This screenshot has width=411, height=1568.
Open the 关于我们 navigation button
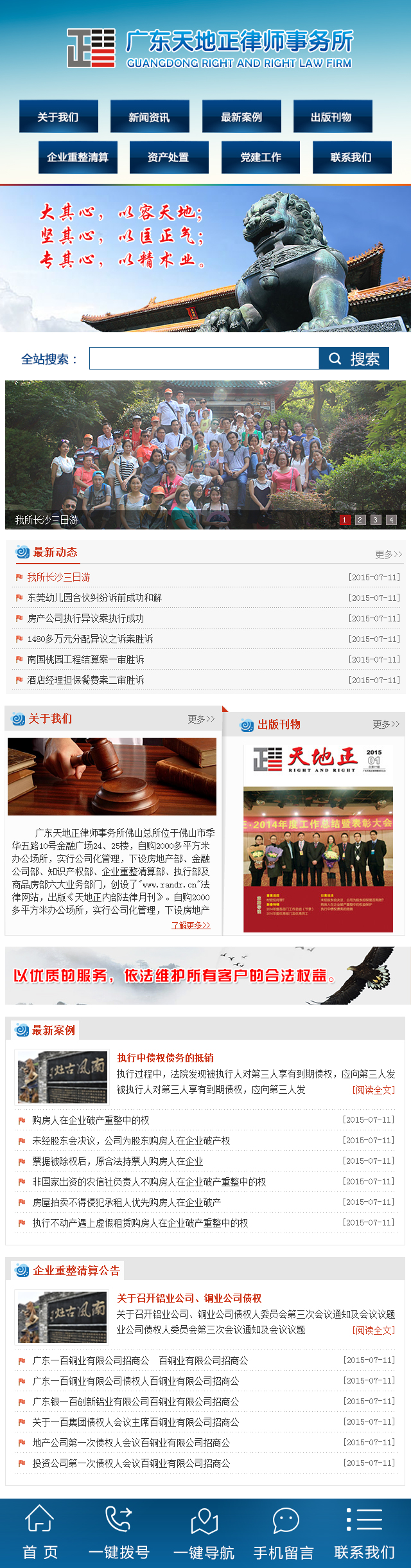pyautogui.click(x=58, y=117)
